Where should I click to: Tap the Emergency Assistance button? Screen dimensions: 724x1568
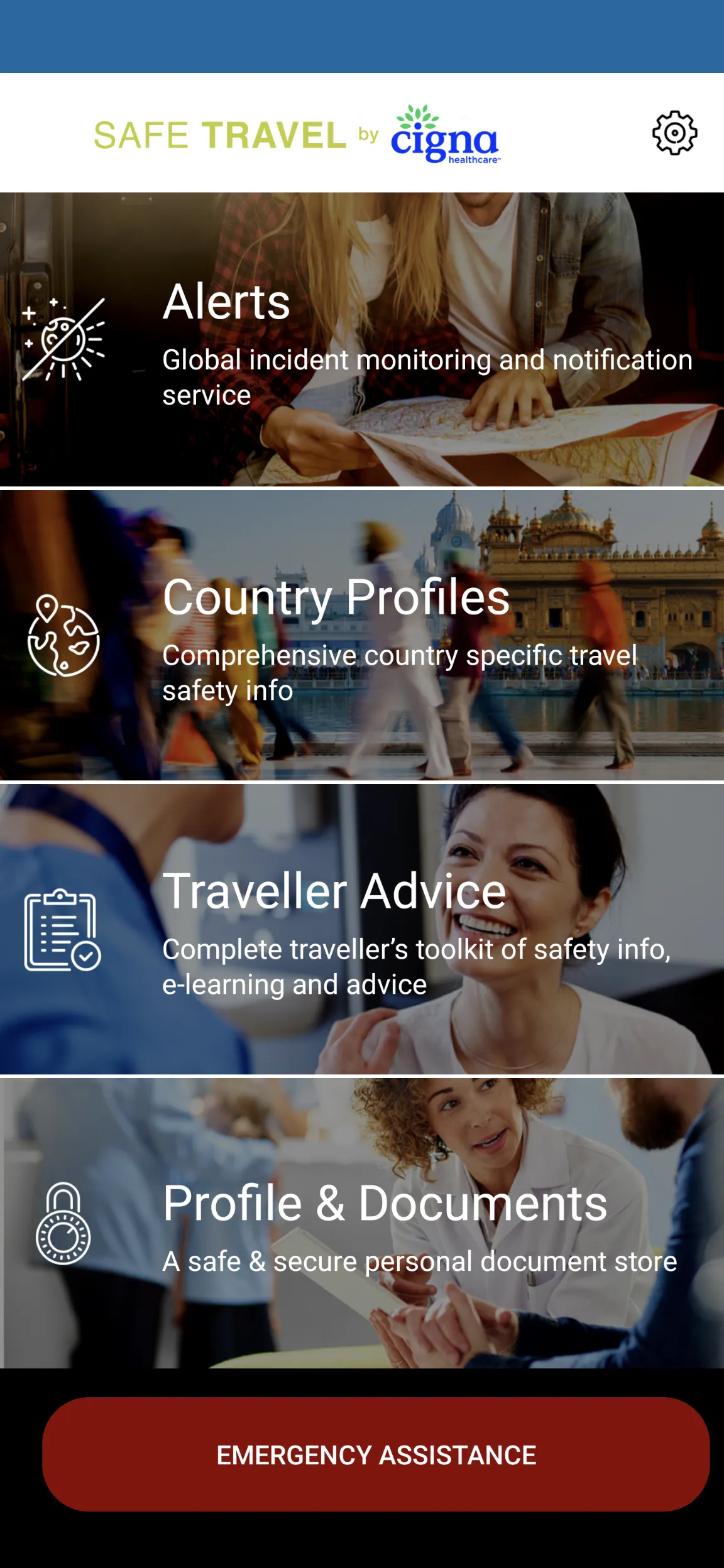[376, 1454]
